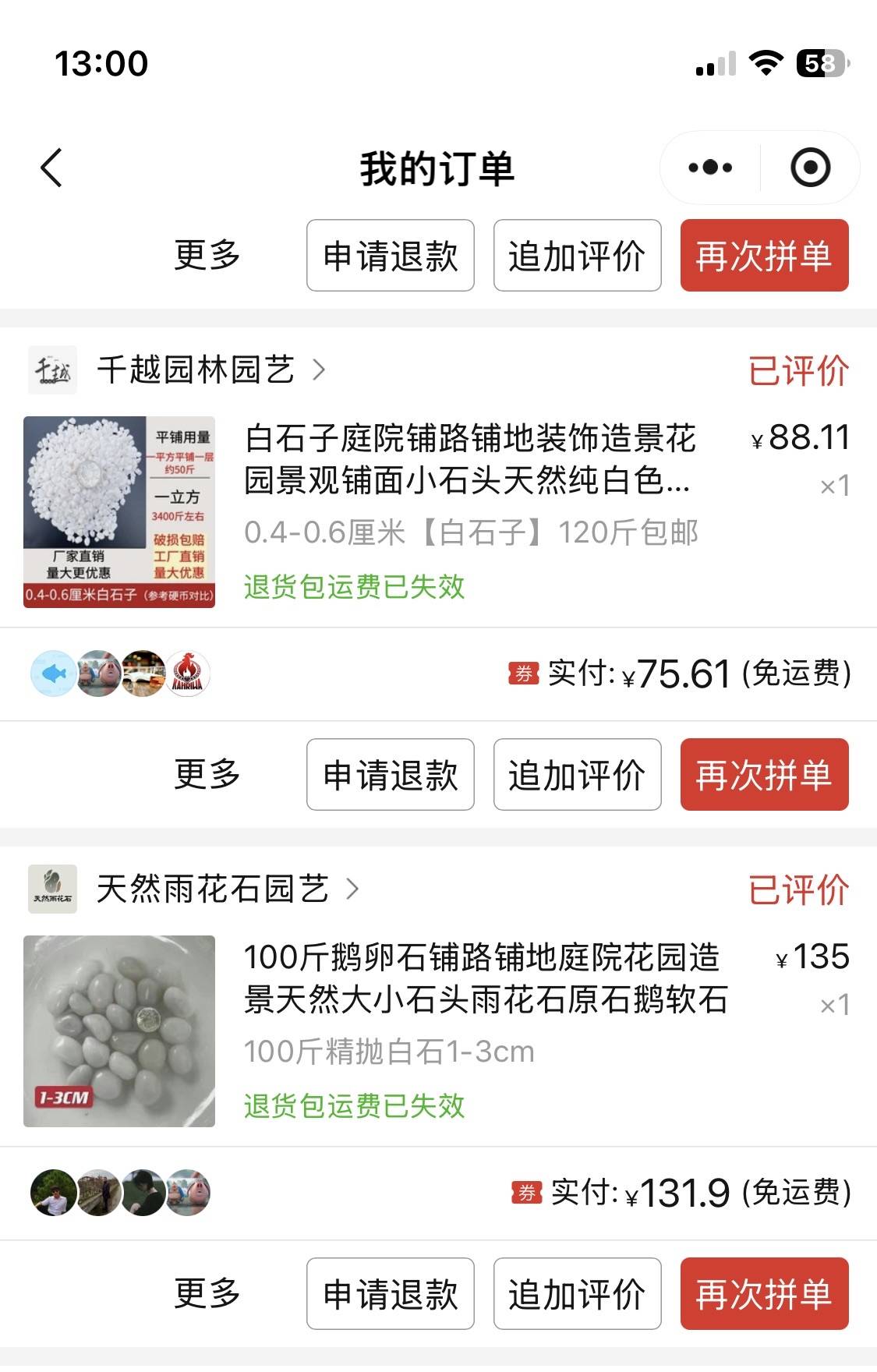The width and height of the screenshot is (877, 1372).
Task: Select 再次拼单 for the 千越园林园艺 order
Action: pos(764,775)
